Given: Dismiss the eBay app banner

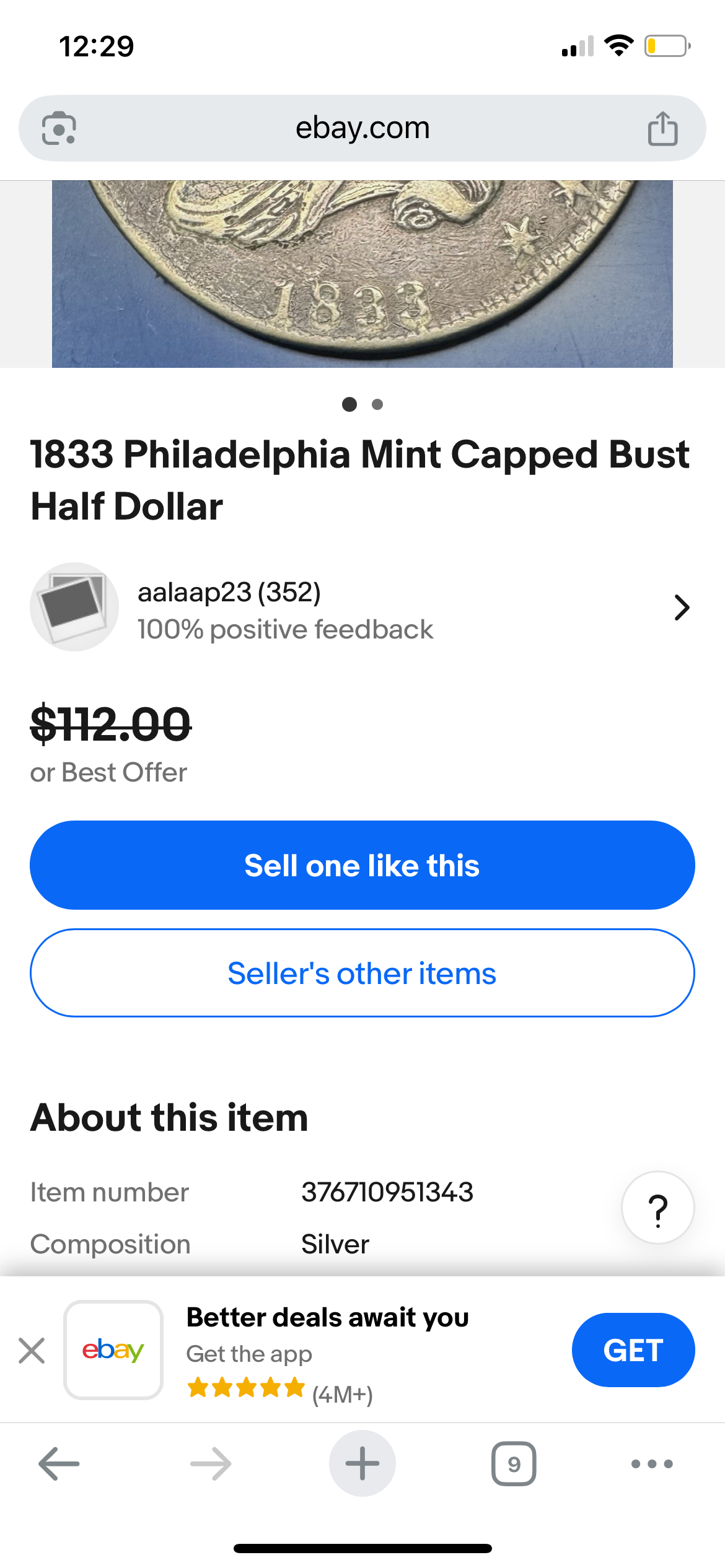Looking at the screenshot, I should tap(32, 1351).
